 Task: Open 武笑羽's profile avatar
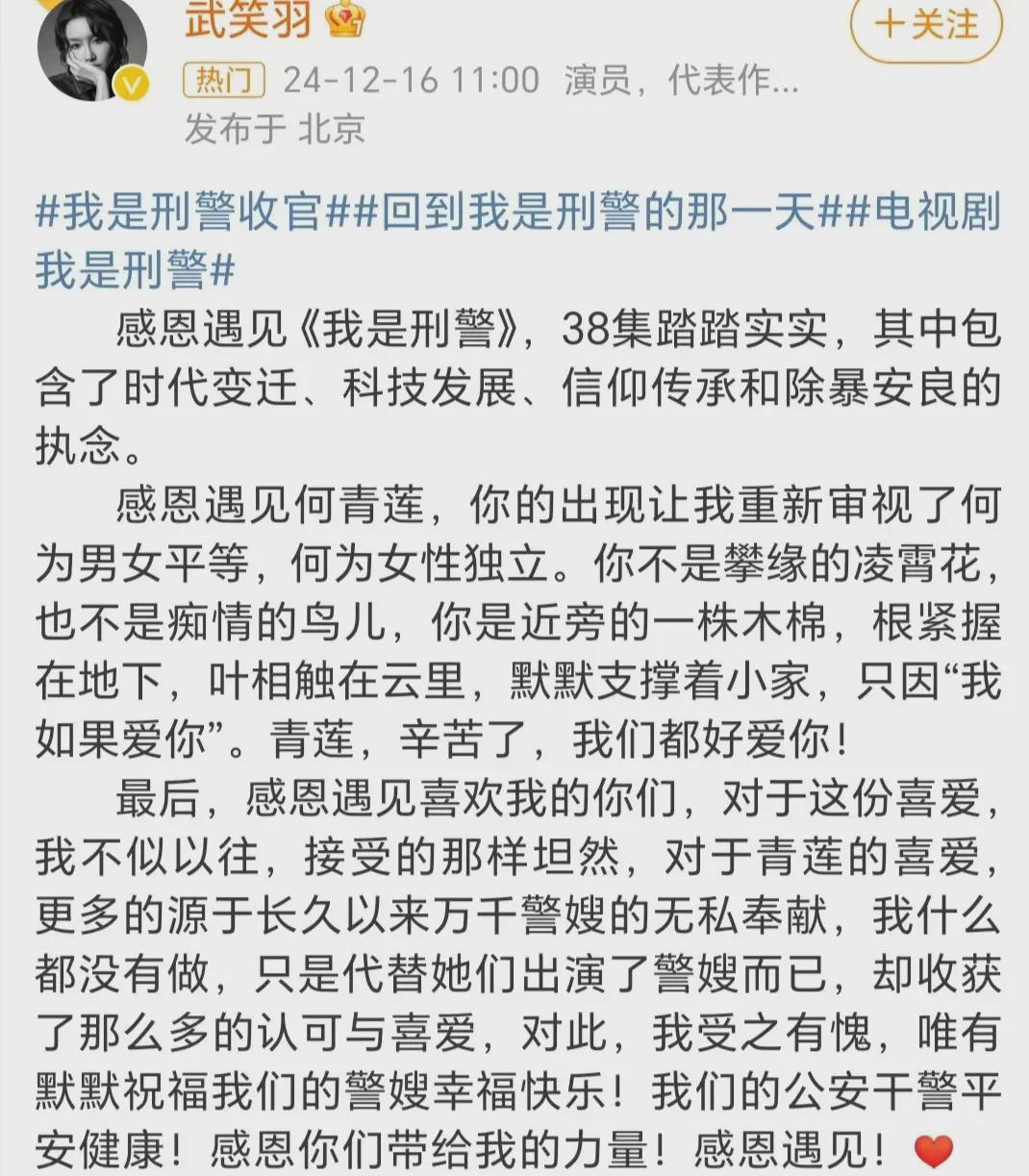pyautogui.click(x=92, y=50)
